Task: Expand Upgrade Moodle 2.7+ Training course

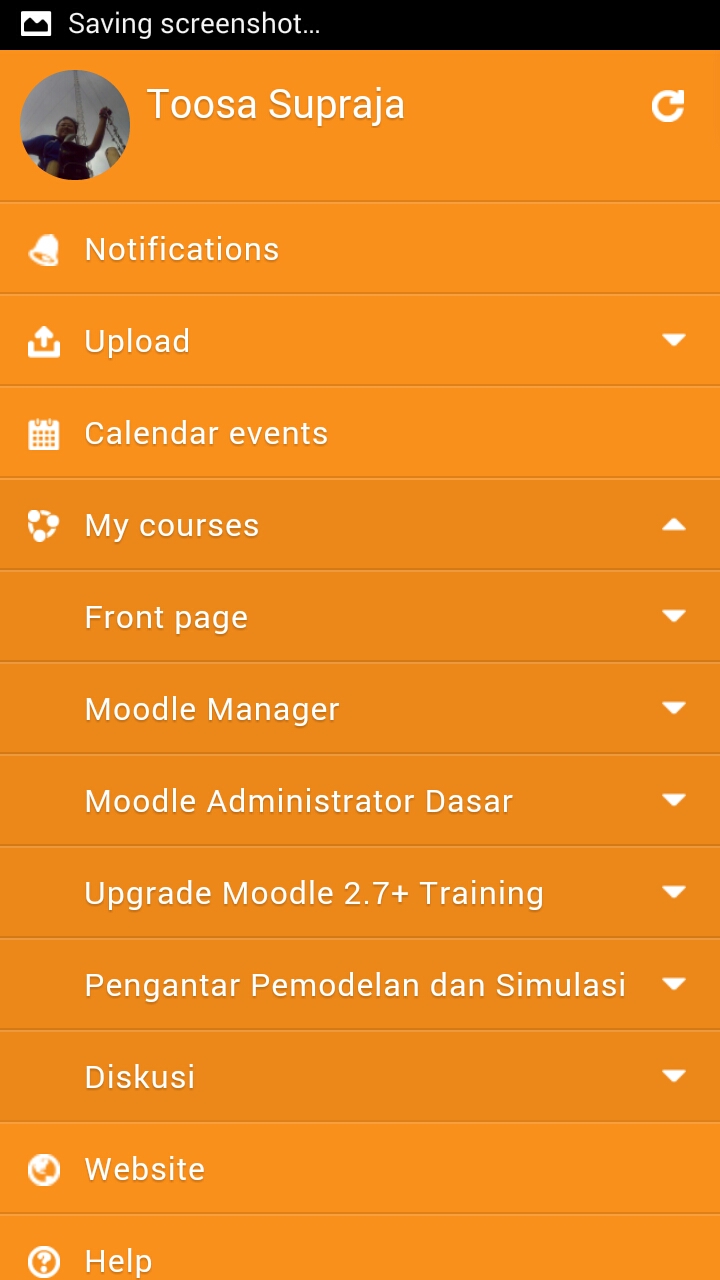Action: coord(673,892)
